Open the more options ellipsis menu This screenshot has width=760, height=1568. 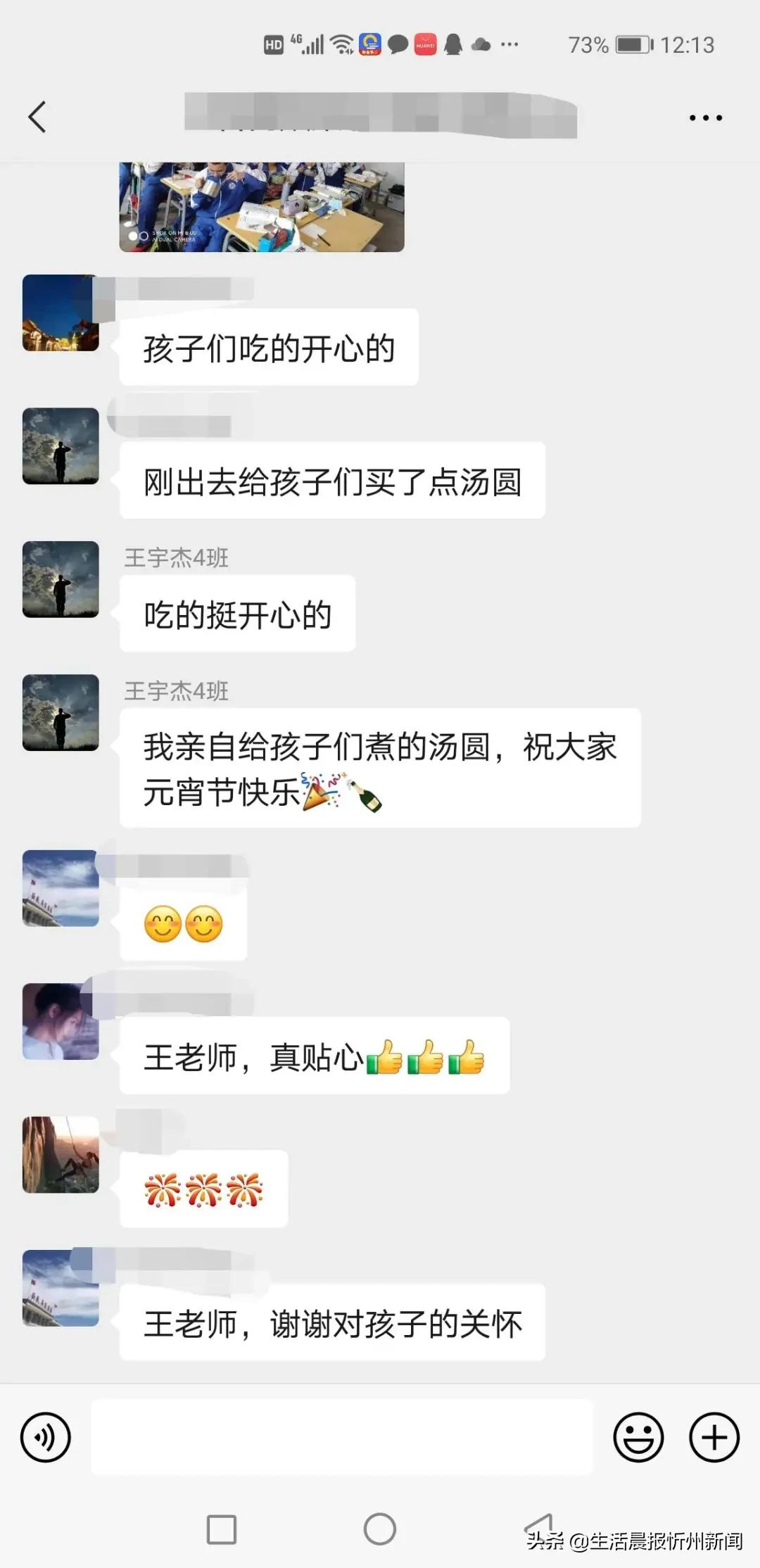(x=705, y=118)
